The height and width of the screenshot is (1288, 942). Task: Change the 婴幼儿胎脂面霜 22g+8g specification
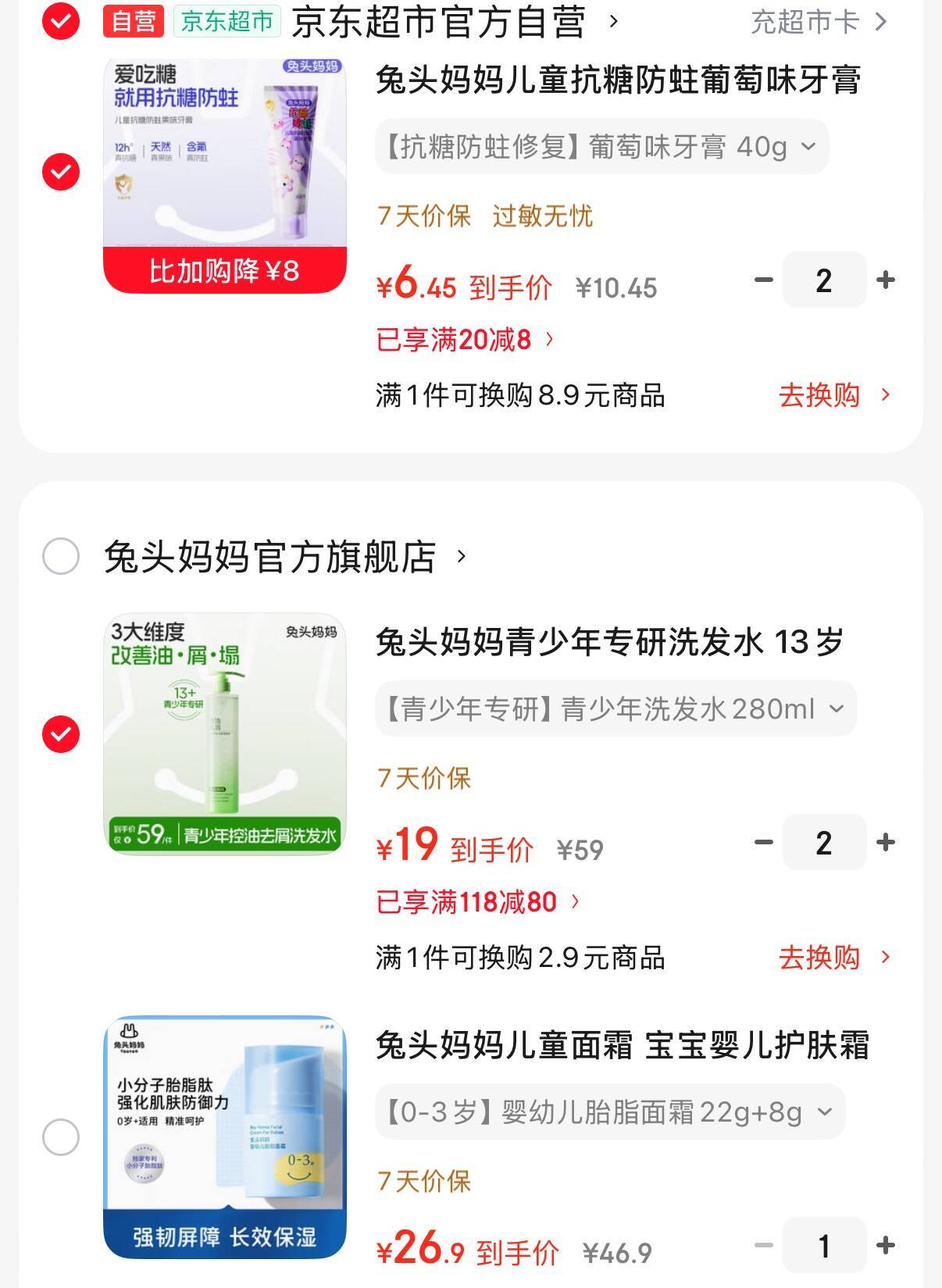tap(609, 1112)
